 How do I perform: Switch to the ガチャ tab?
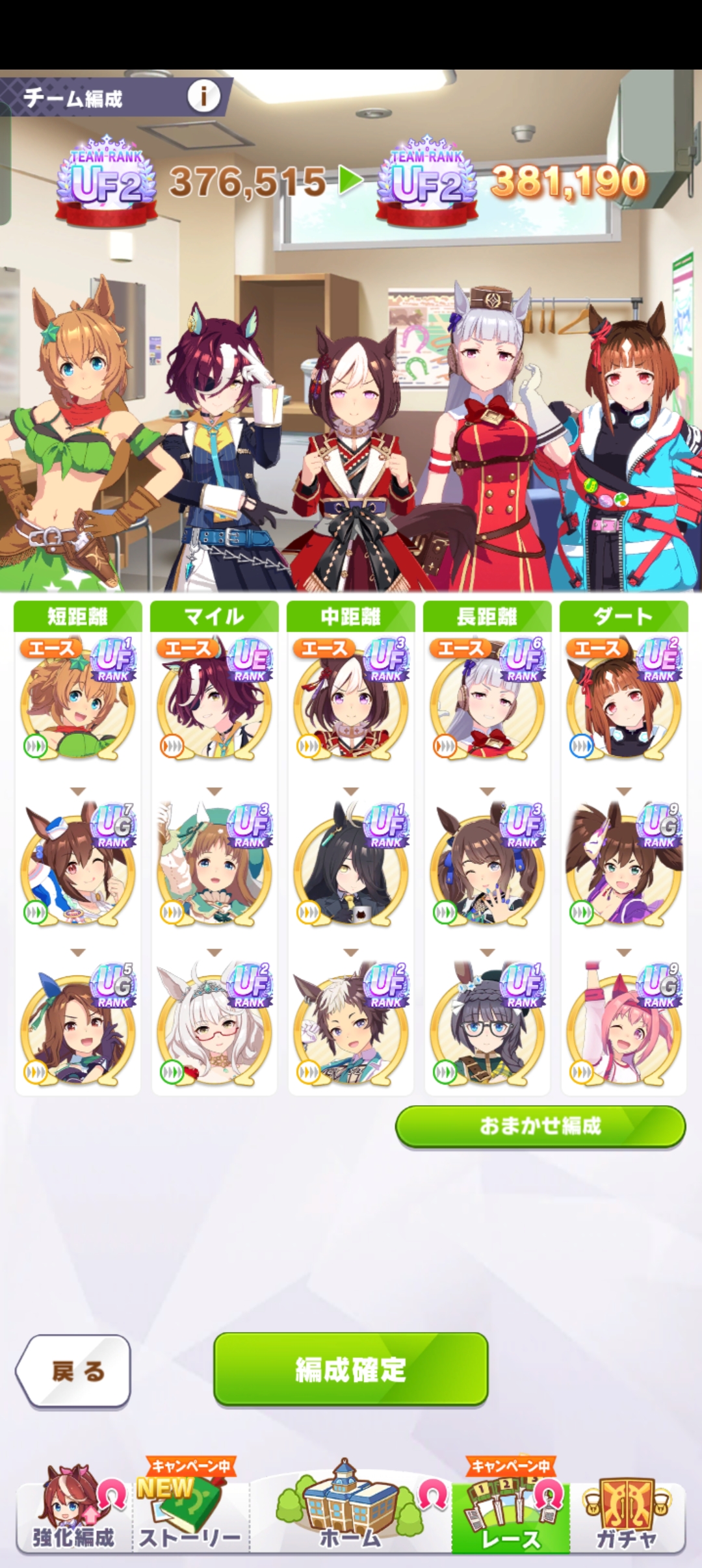pyautogui.click(x=627, y=1515)
